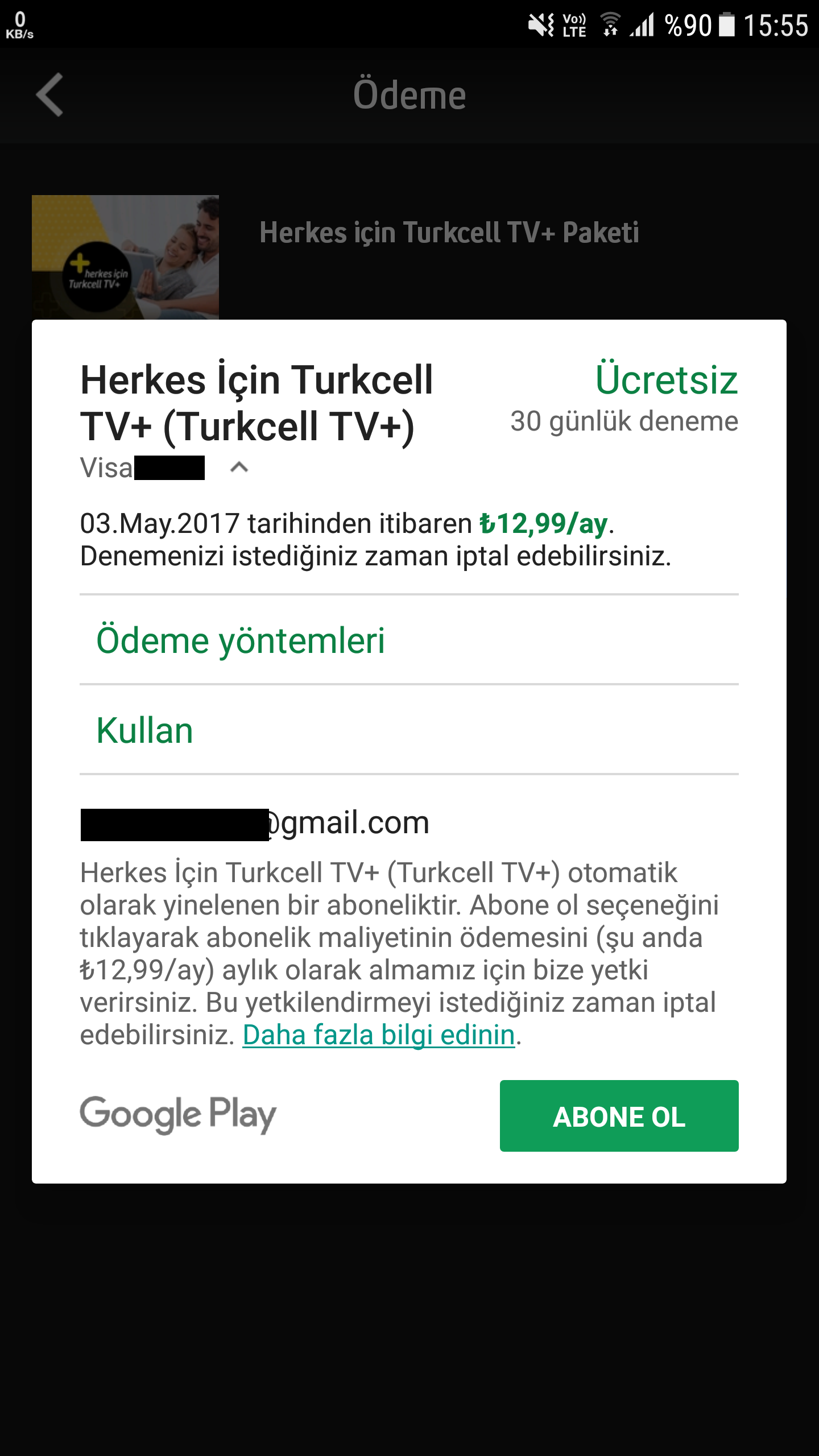Select the Kullan redeem option
The height and width of the screenshot is (1456, 819).
145,730
